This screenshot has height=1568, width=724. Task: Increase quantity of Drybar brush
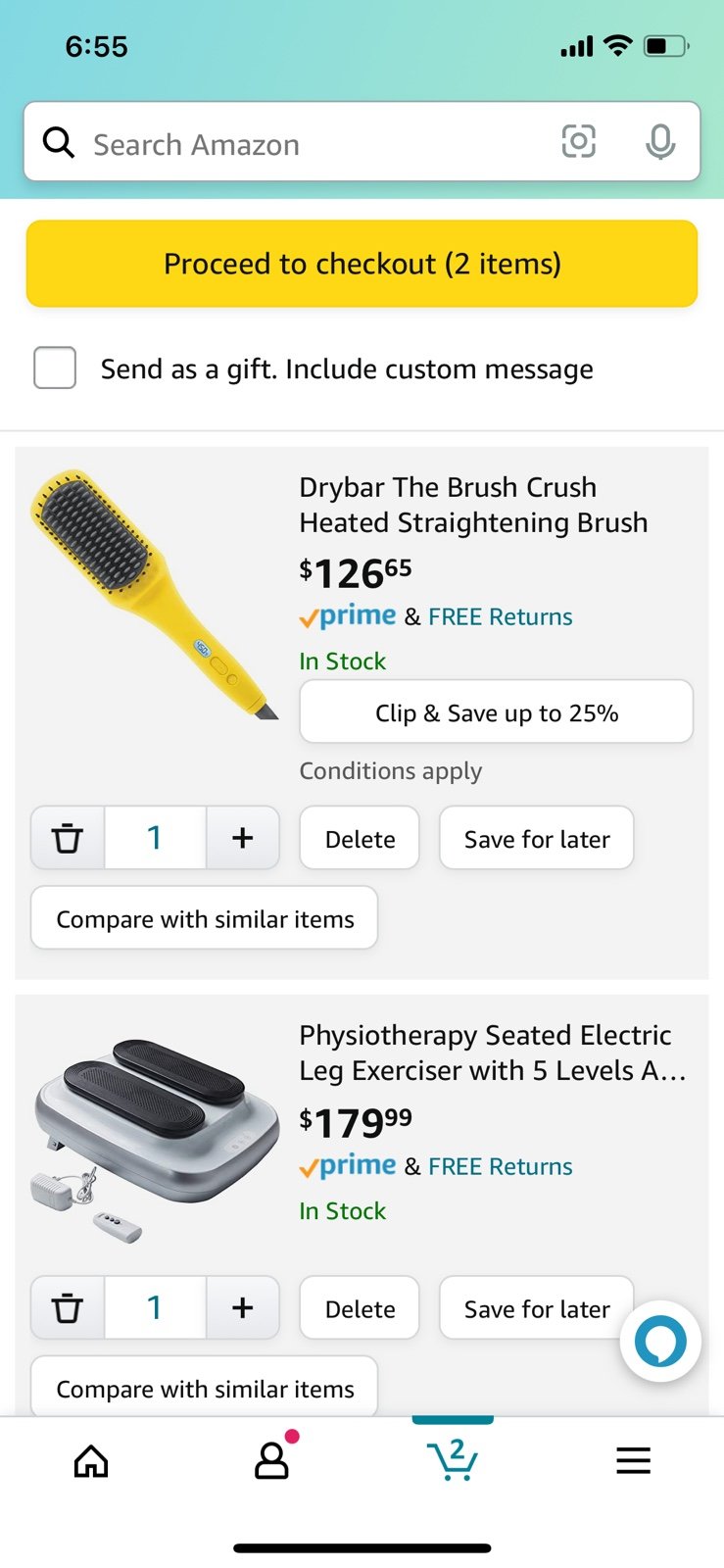tap(243, 838)
